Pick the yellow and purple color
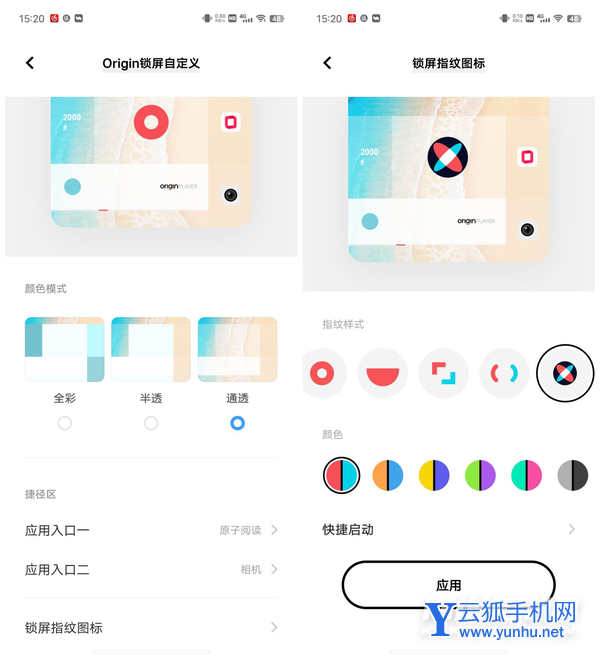 (434, 476)
